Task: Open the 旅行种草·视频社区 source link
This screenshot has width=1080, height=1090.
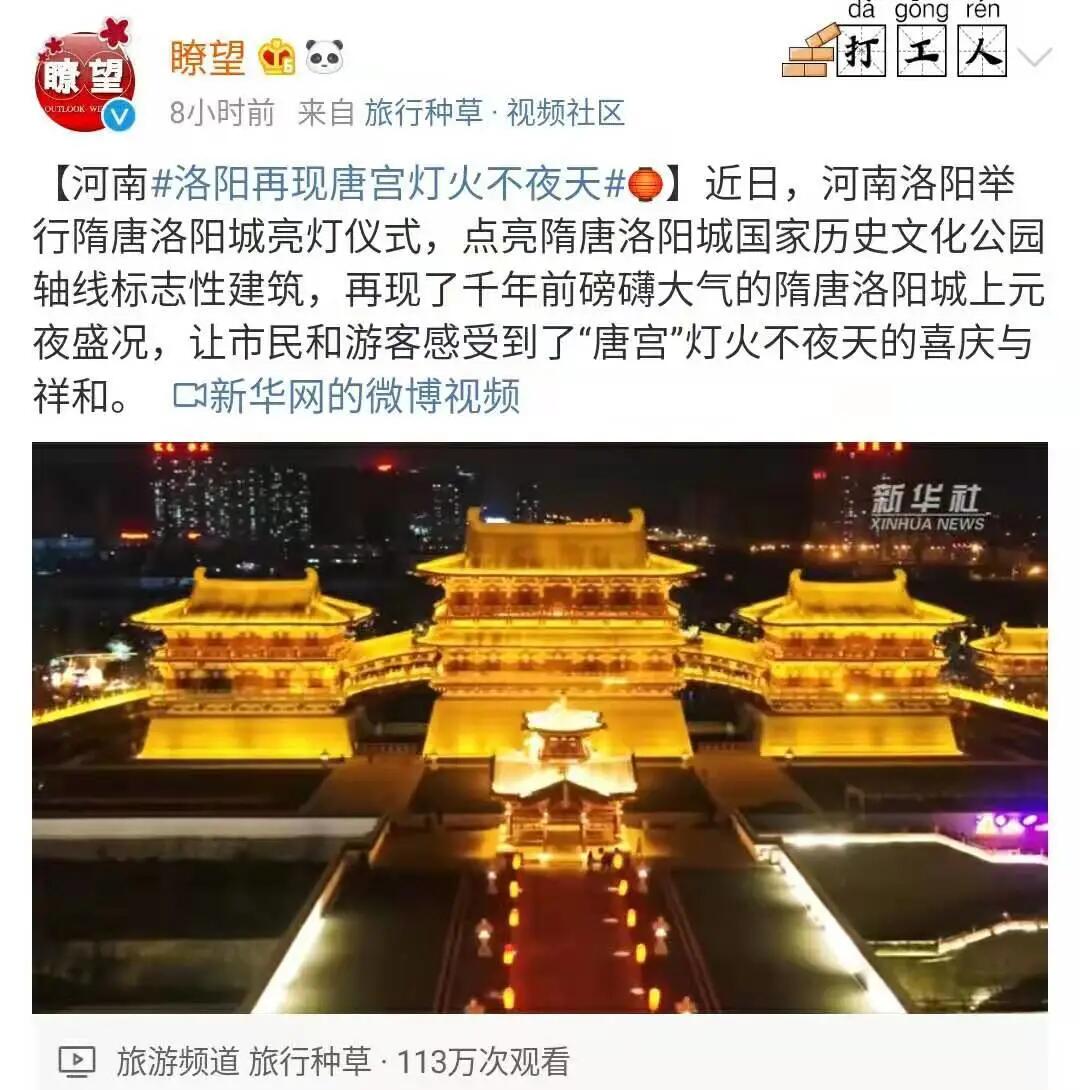Action: (494, 113)
